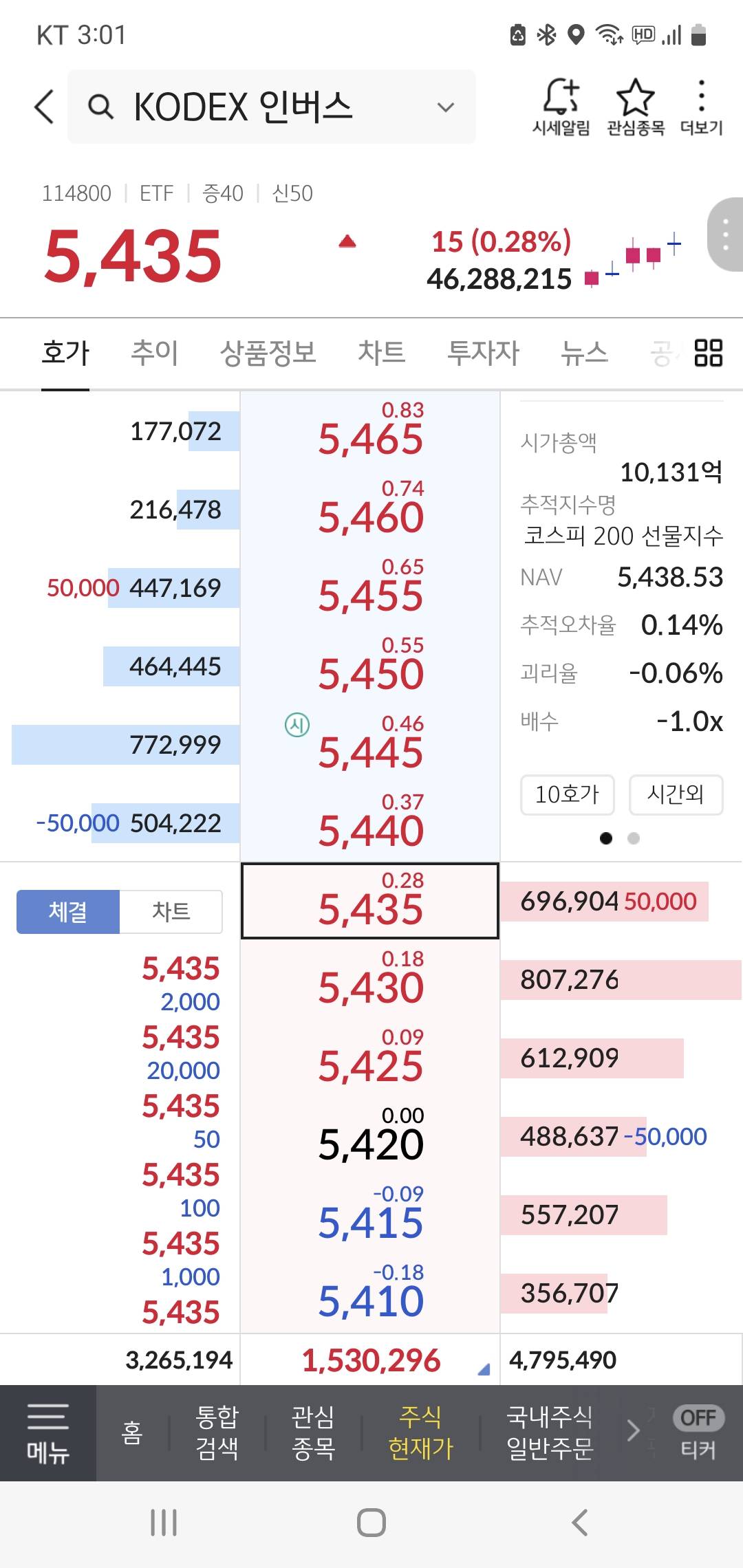Go back using the top-left arrow

click(x=44, y=107)
